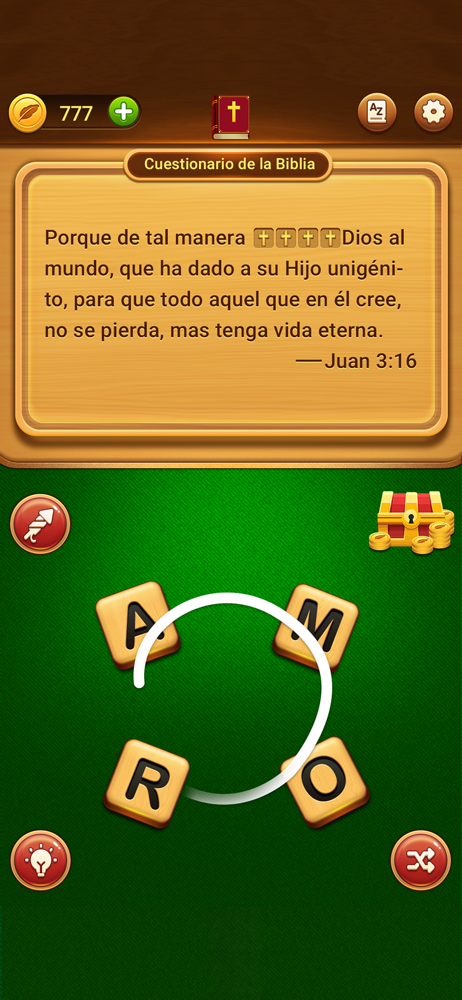This screenshot has width=462, height=1000.
Task: Open the red Bible book icon
Action: click(231, 117)
